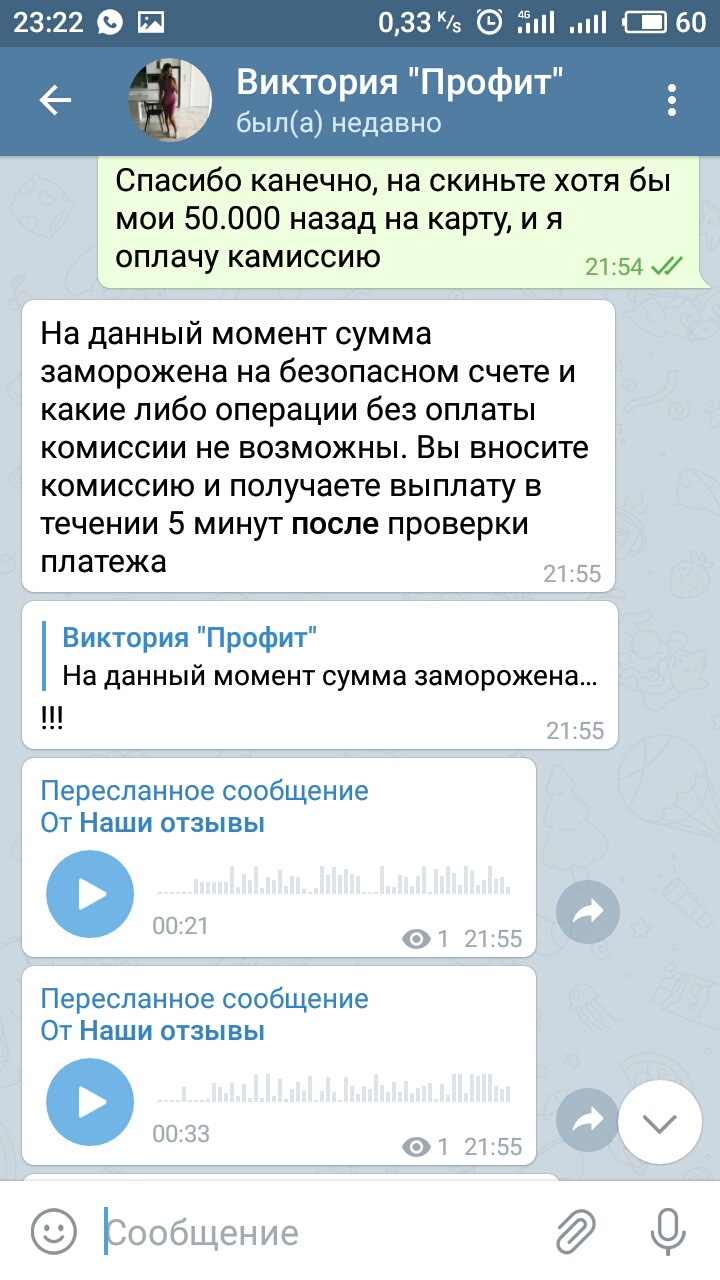Image resolution: width=720 pixels, height=1280 pixels.
Task: Play the 00:33 voice message
Action: pyautogui.click(x=90, y=1101)
